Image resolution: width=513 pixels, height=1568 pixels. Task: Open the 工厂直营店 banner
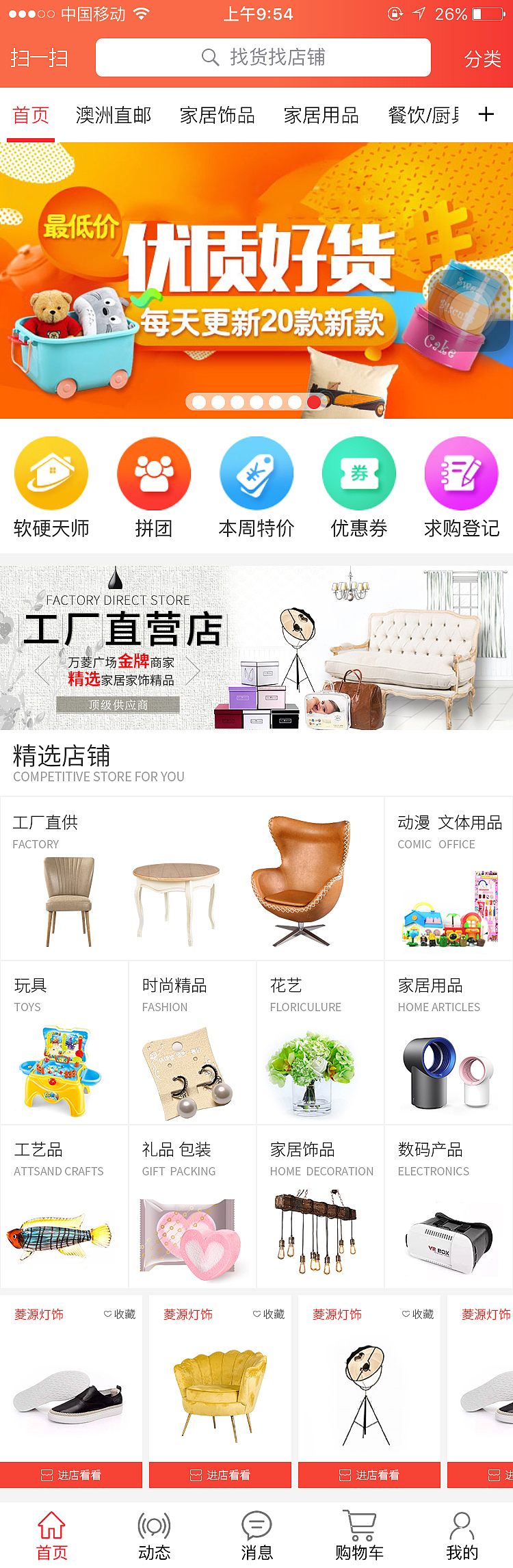[x=256, y=647]
